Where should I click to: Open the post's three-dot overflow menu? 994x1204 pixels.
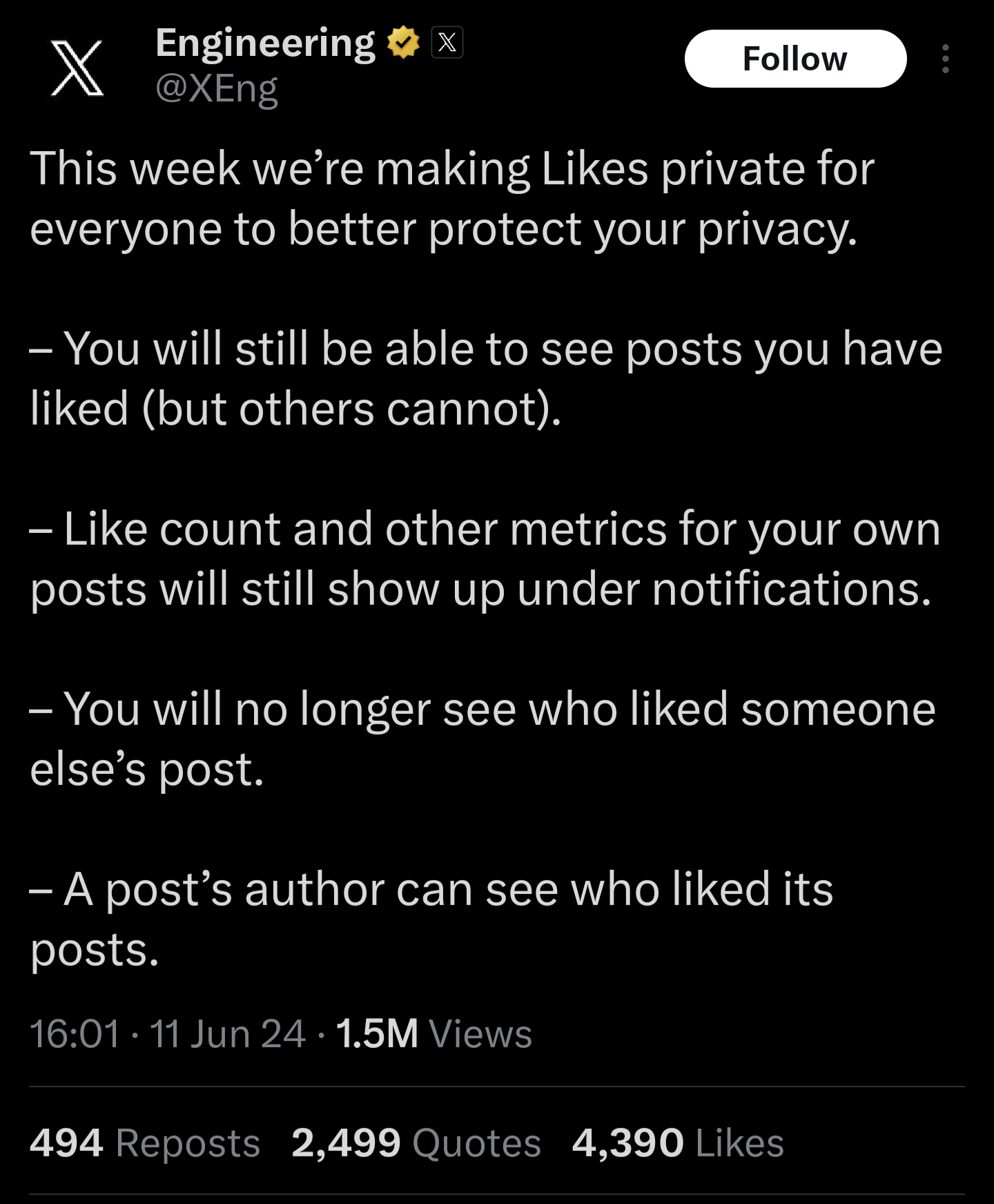tap(945, 59)
